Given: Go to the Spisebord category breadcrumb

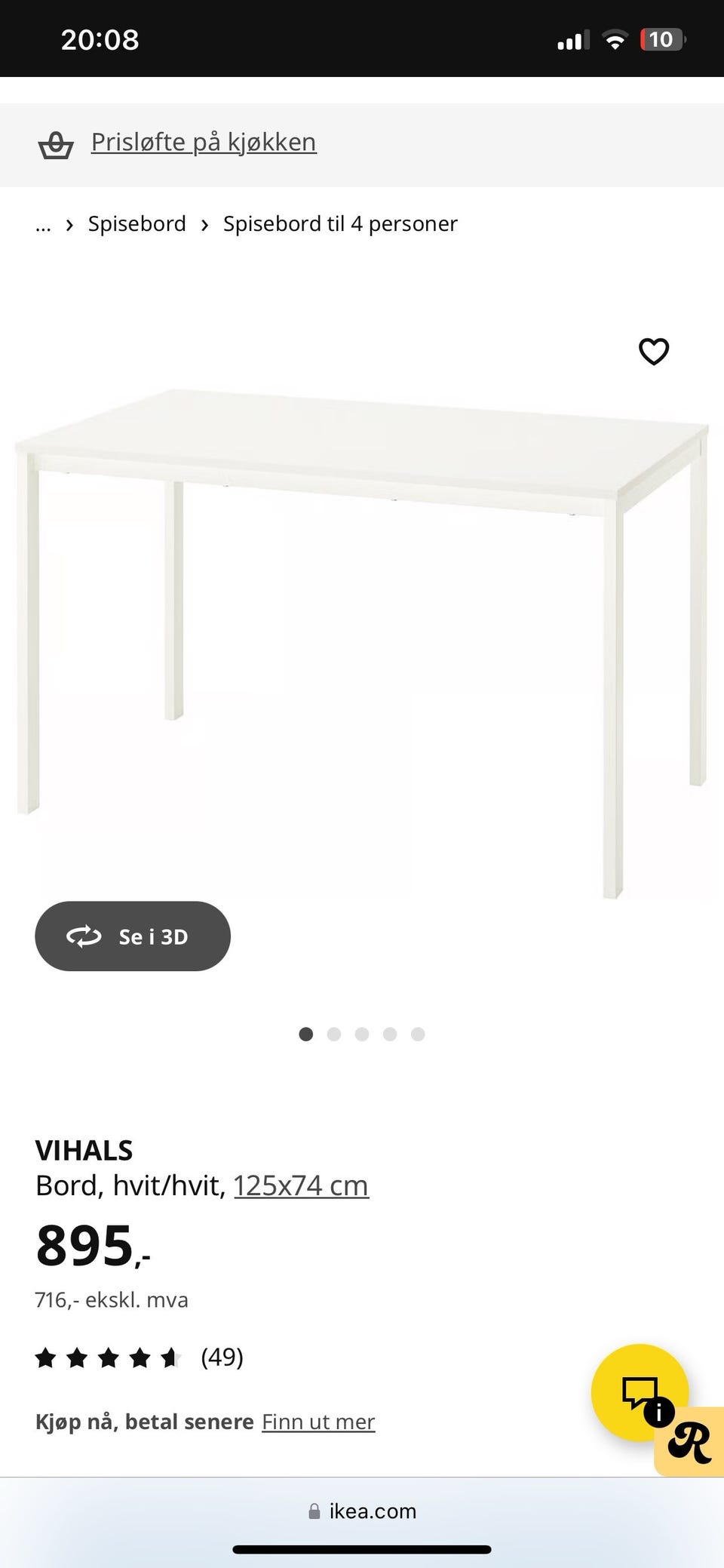Looking at the screenshot, I should [137, 224].
